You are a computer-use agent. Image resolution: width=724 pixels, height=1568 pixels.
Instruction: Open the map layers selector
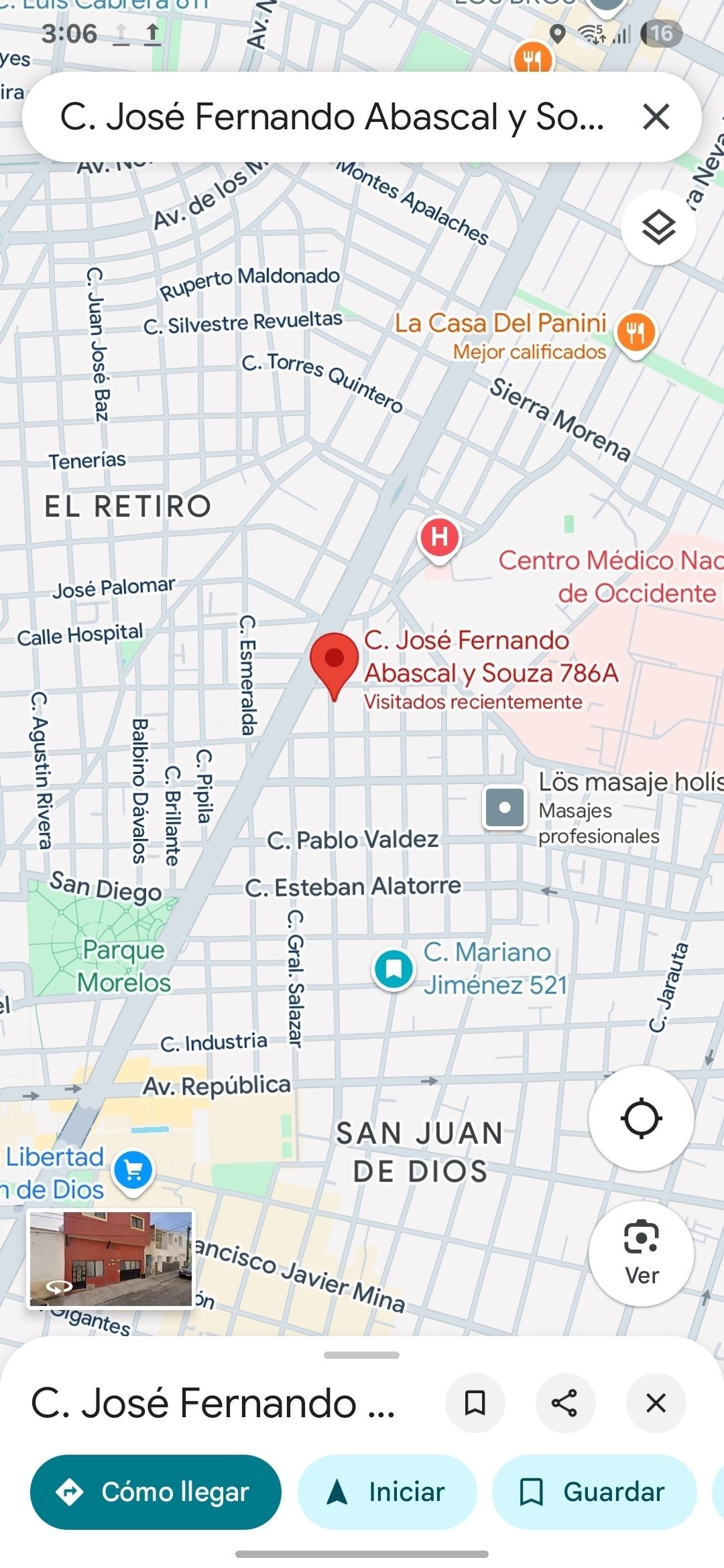tap(658, 228)
